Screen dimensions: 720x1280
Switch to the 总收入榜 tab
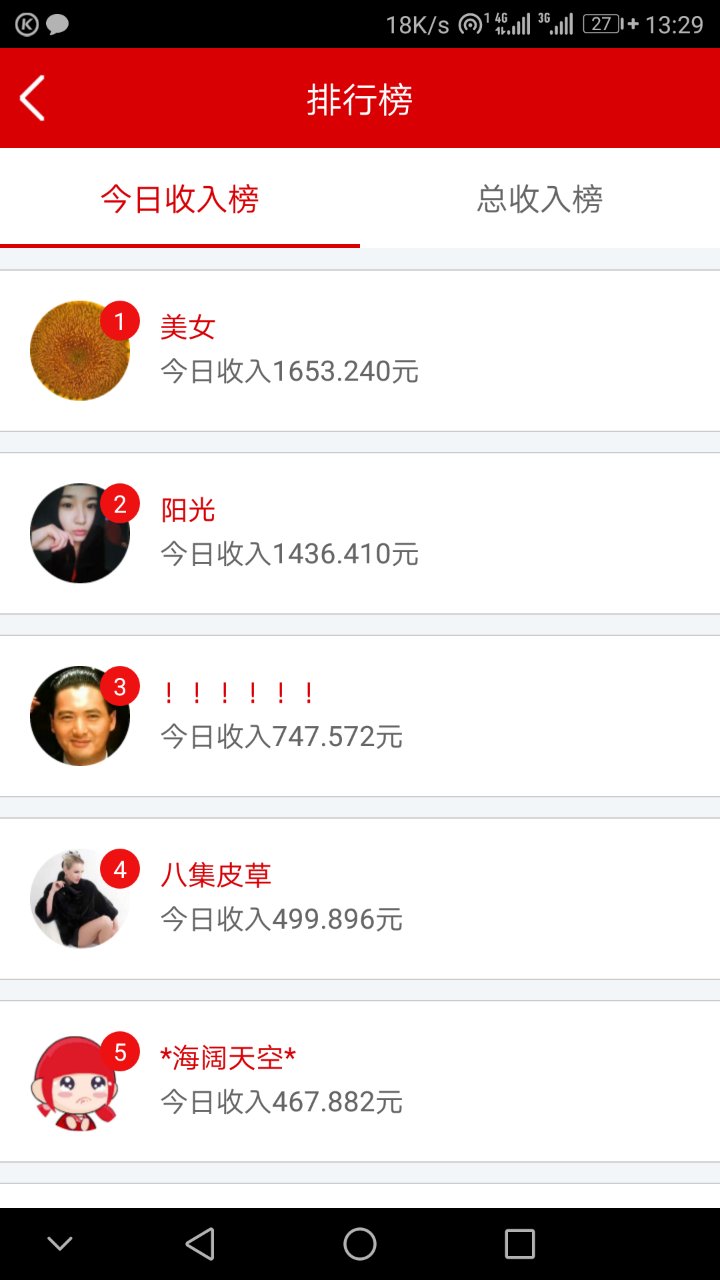540,200
